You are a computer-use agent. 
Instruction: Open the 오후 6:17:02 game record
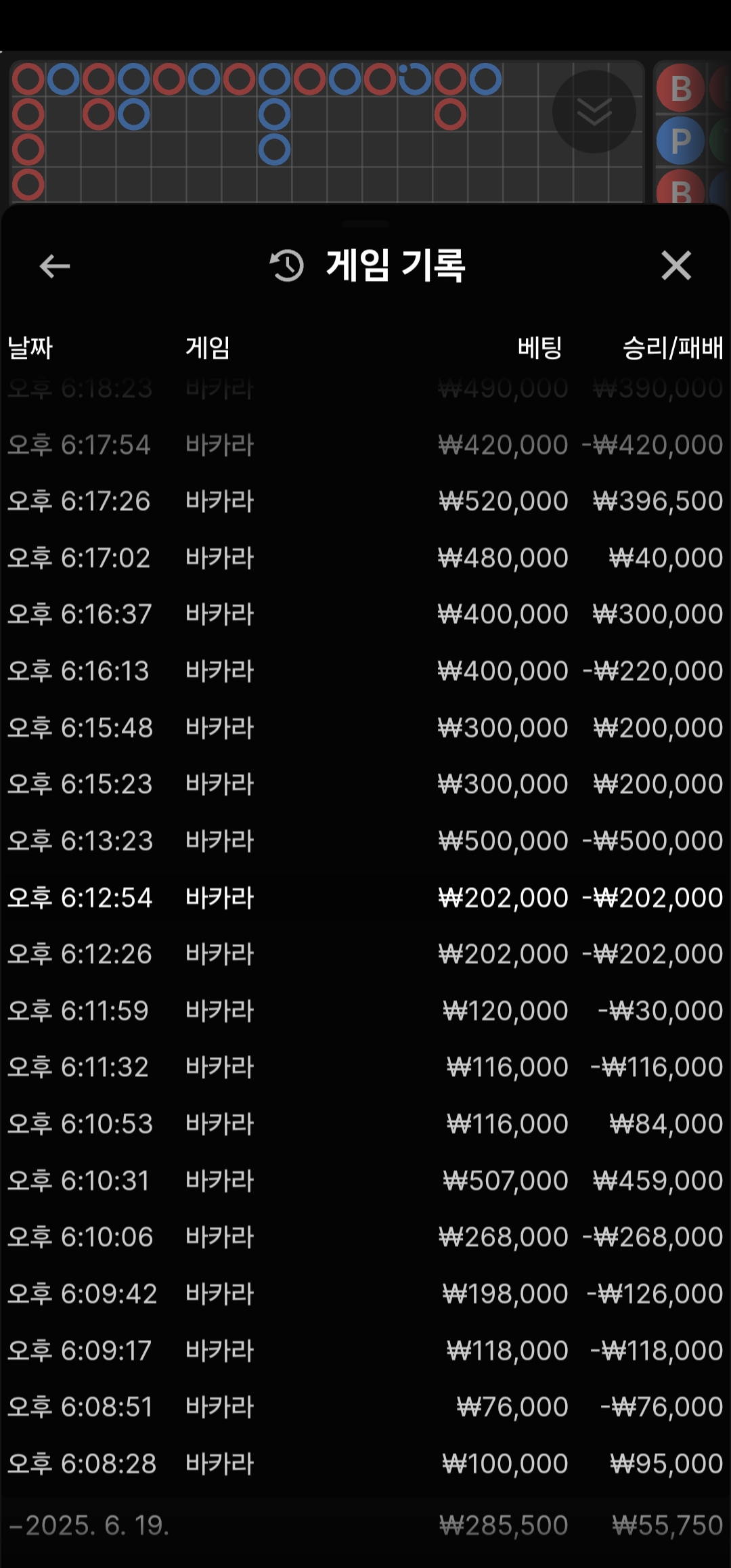click(x=365, y=558)
